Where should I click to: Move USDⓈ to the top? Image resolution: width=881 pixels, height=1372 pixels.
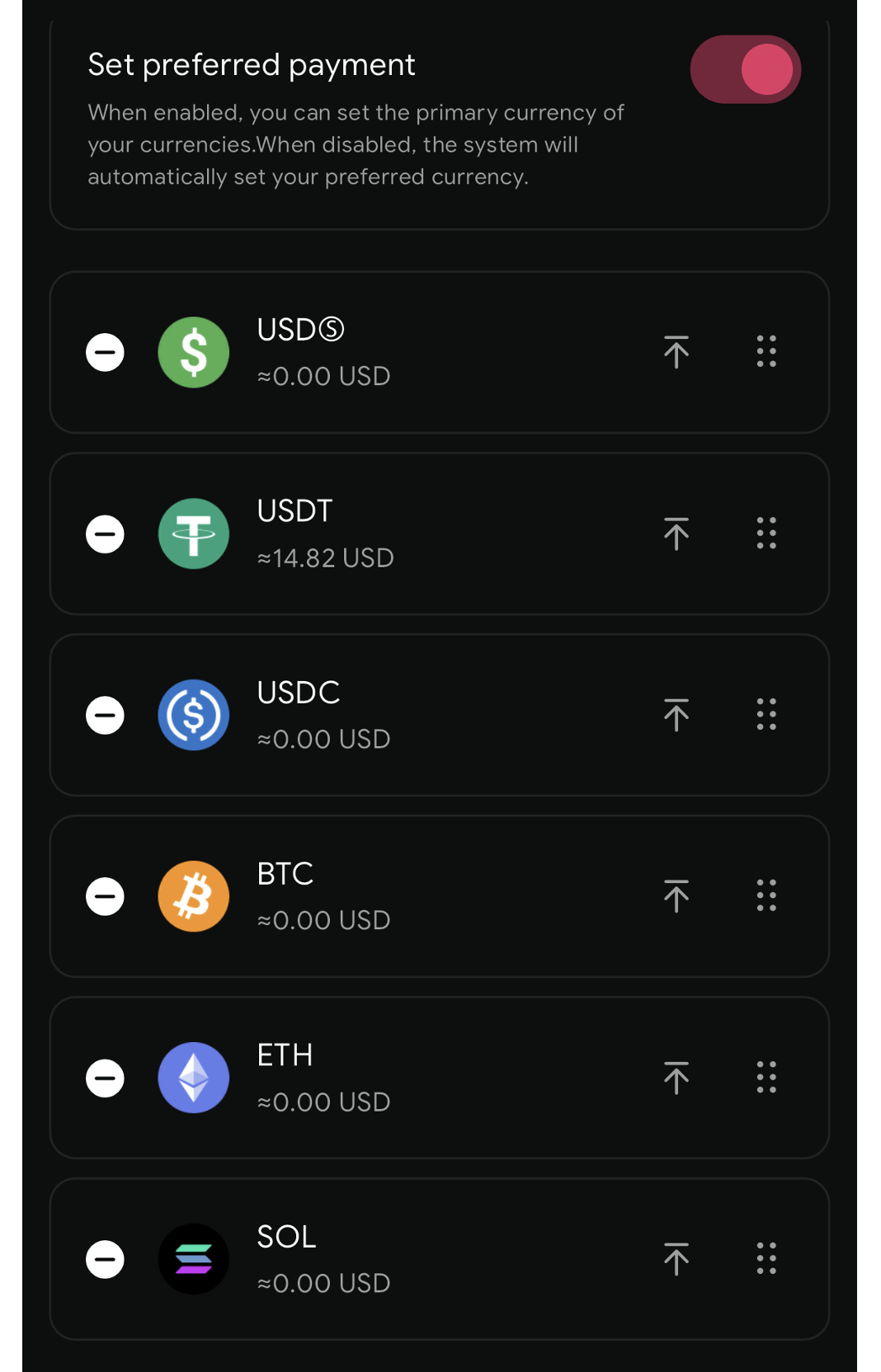click(676, 352)
